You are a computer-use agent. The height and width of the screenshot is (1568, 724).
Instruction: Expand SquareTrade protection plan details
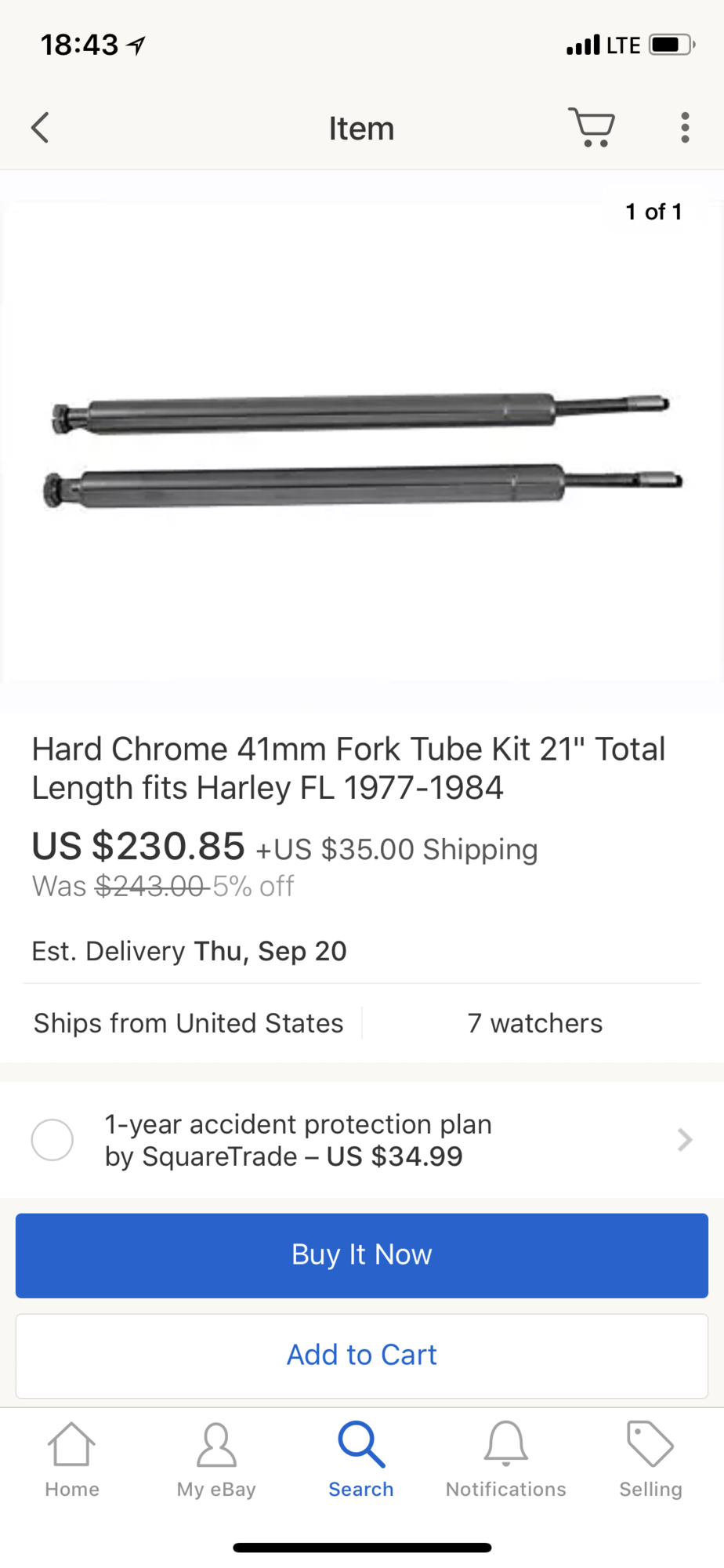(x=684, y=1139)
